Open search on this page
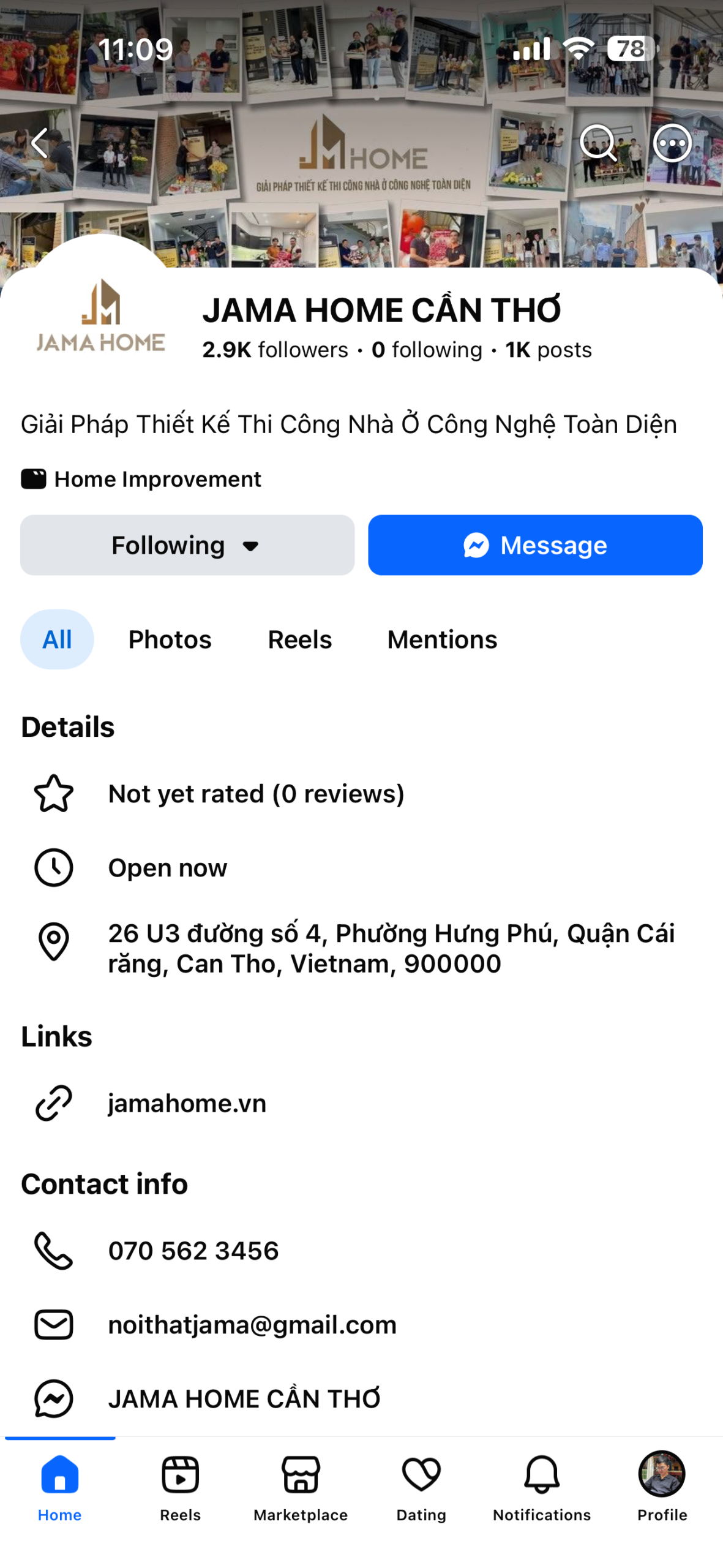This screenshot has width=723, height=1568. point(598,143)
